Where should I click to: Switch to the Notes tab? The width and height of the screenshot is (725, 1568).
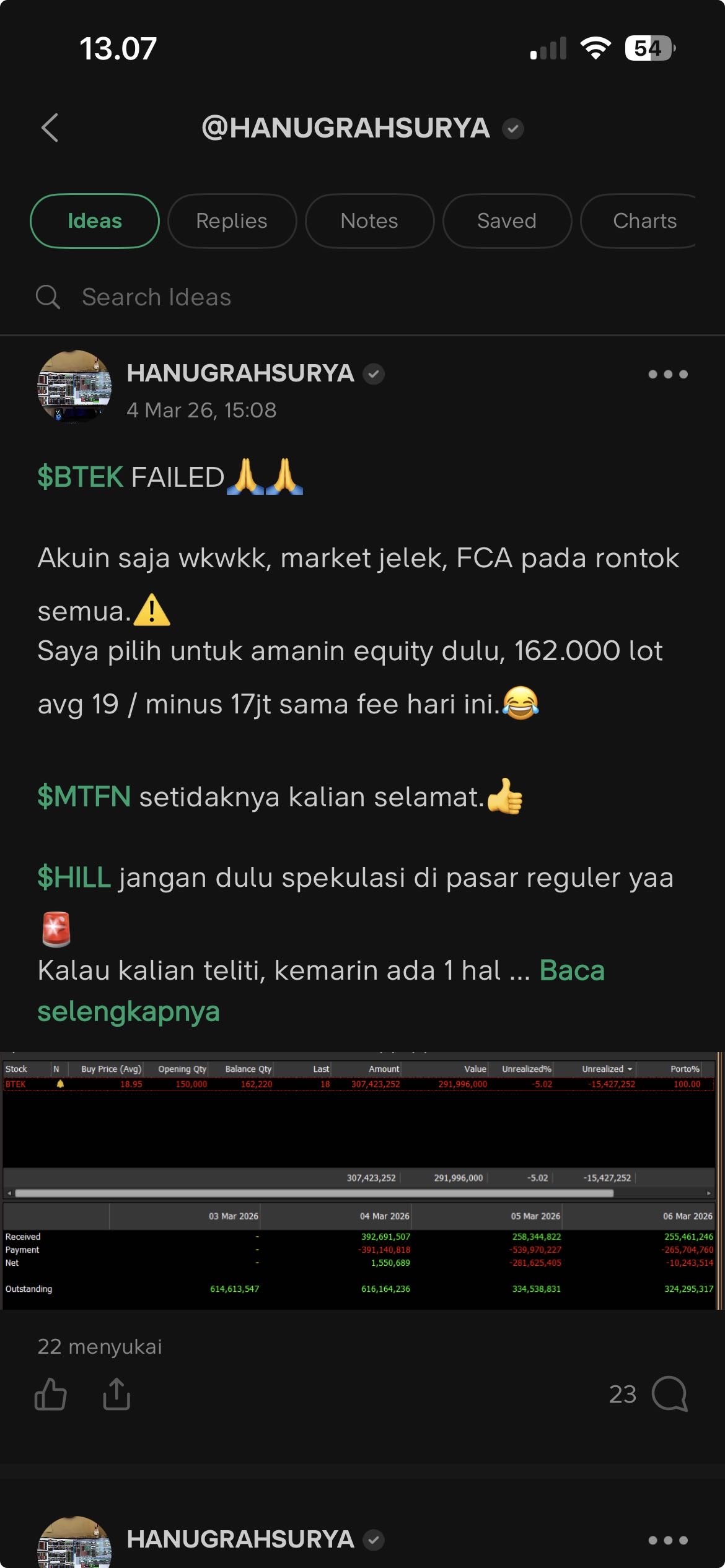click(x=369, y=221)
